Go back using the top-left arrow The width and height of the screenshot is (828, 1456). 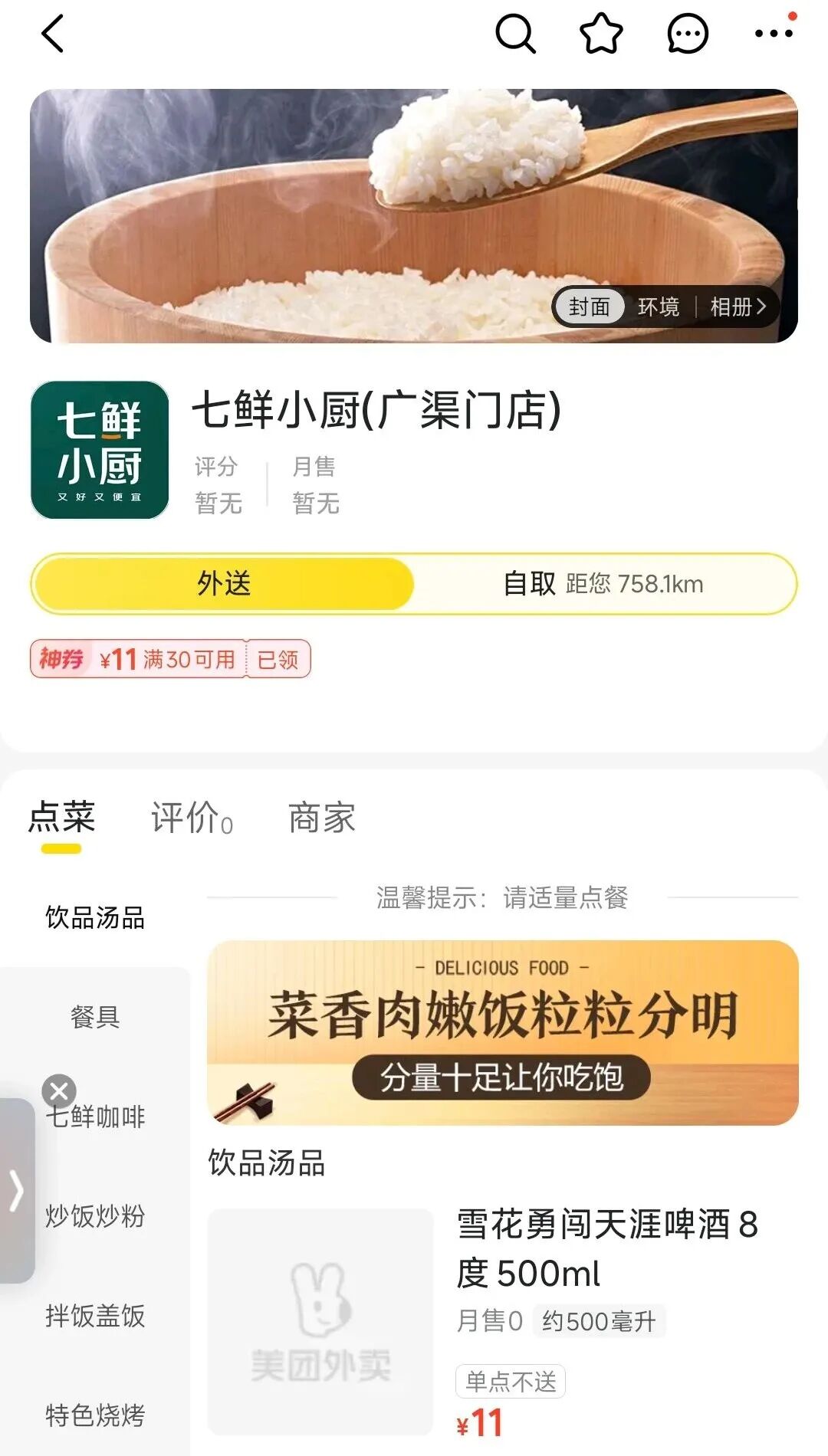click(x=52, y=34)
